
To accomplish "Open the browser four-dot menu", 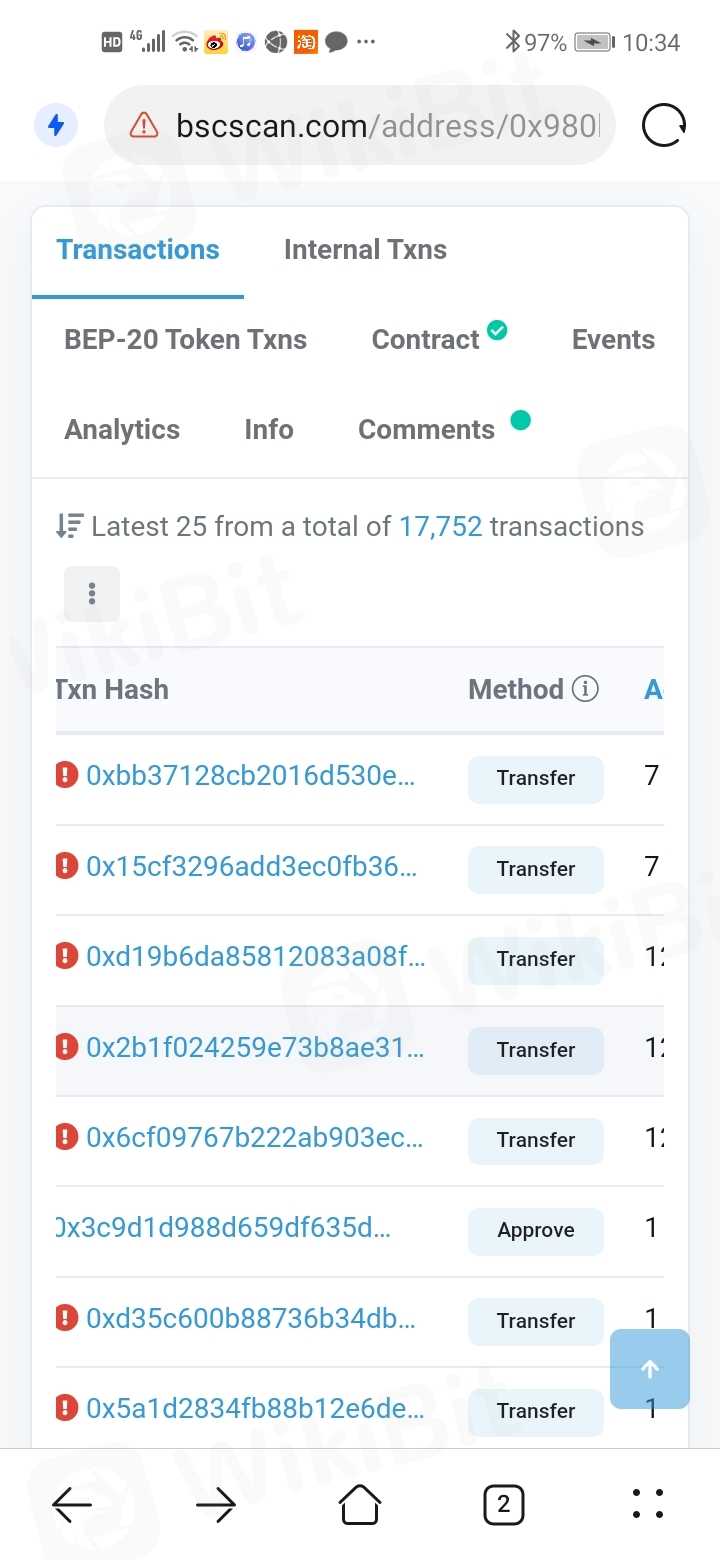I will point(648,1504).
